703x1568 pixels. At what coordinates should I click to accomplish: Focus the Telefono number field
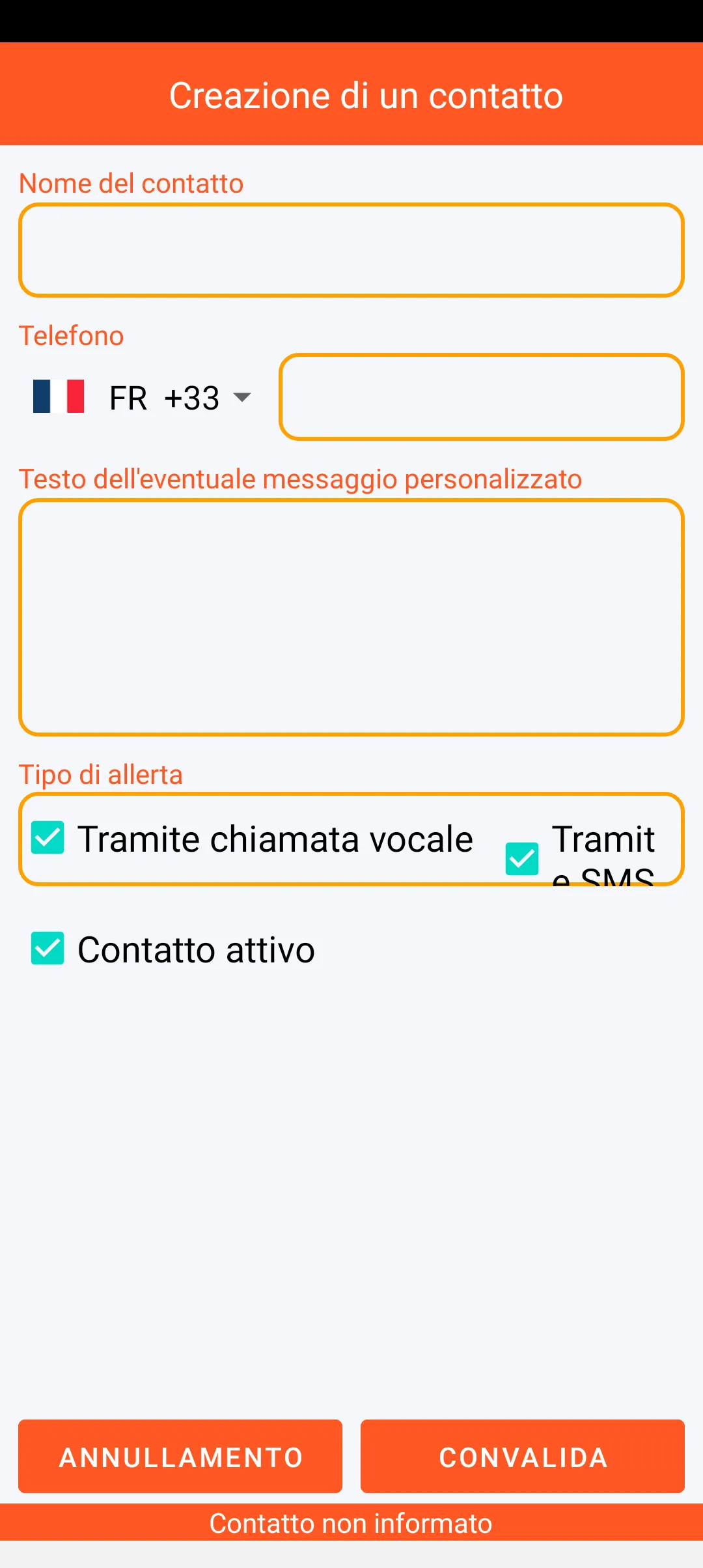[482, 397]
